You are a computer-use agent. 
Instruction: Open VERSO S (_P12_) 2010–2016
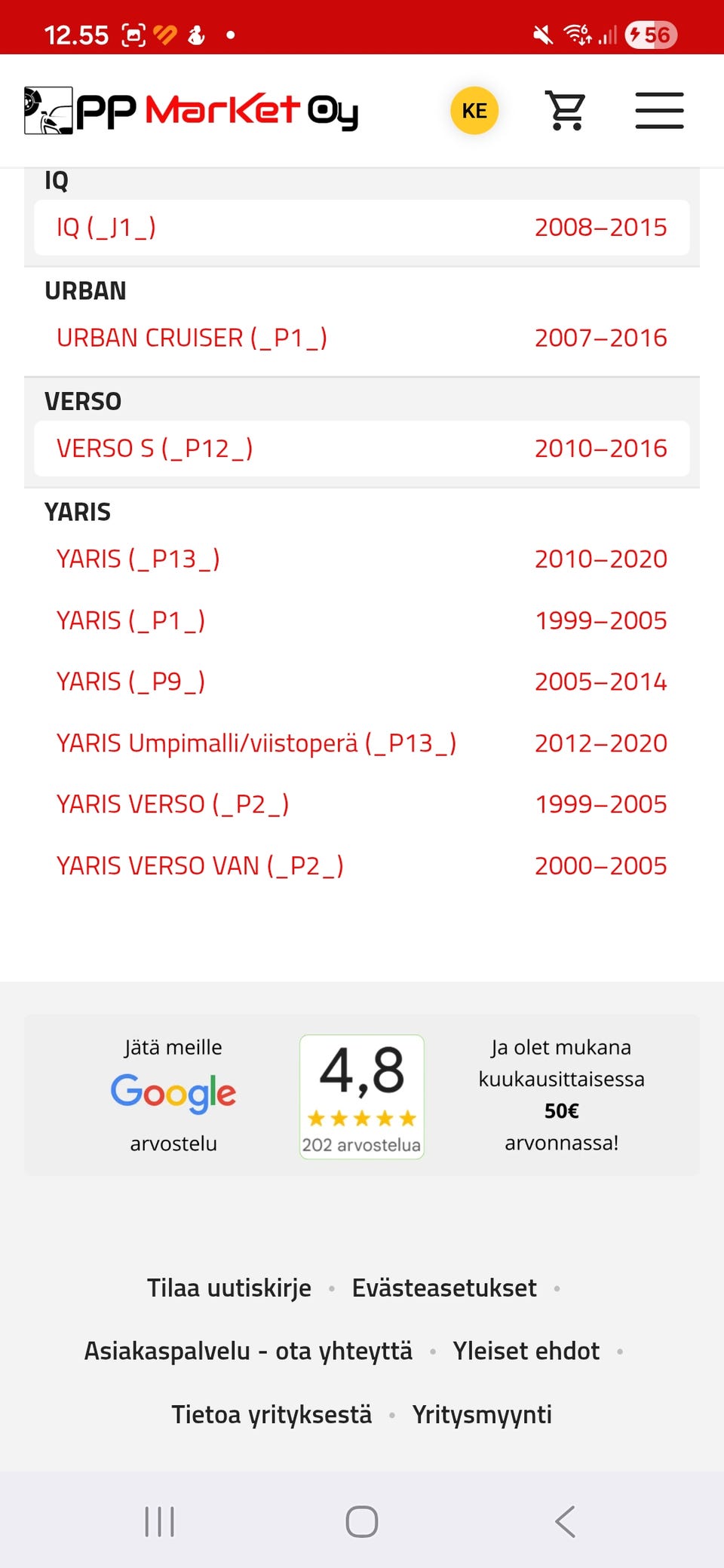click(x=362, y=449)
